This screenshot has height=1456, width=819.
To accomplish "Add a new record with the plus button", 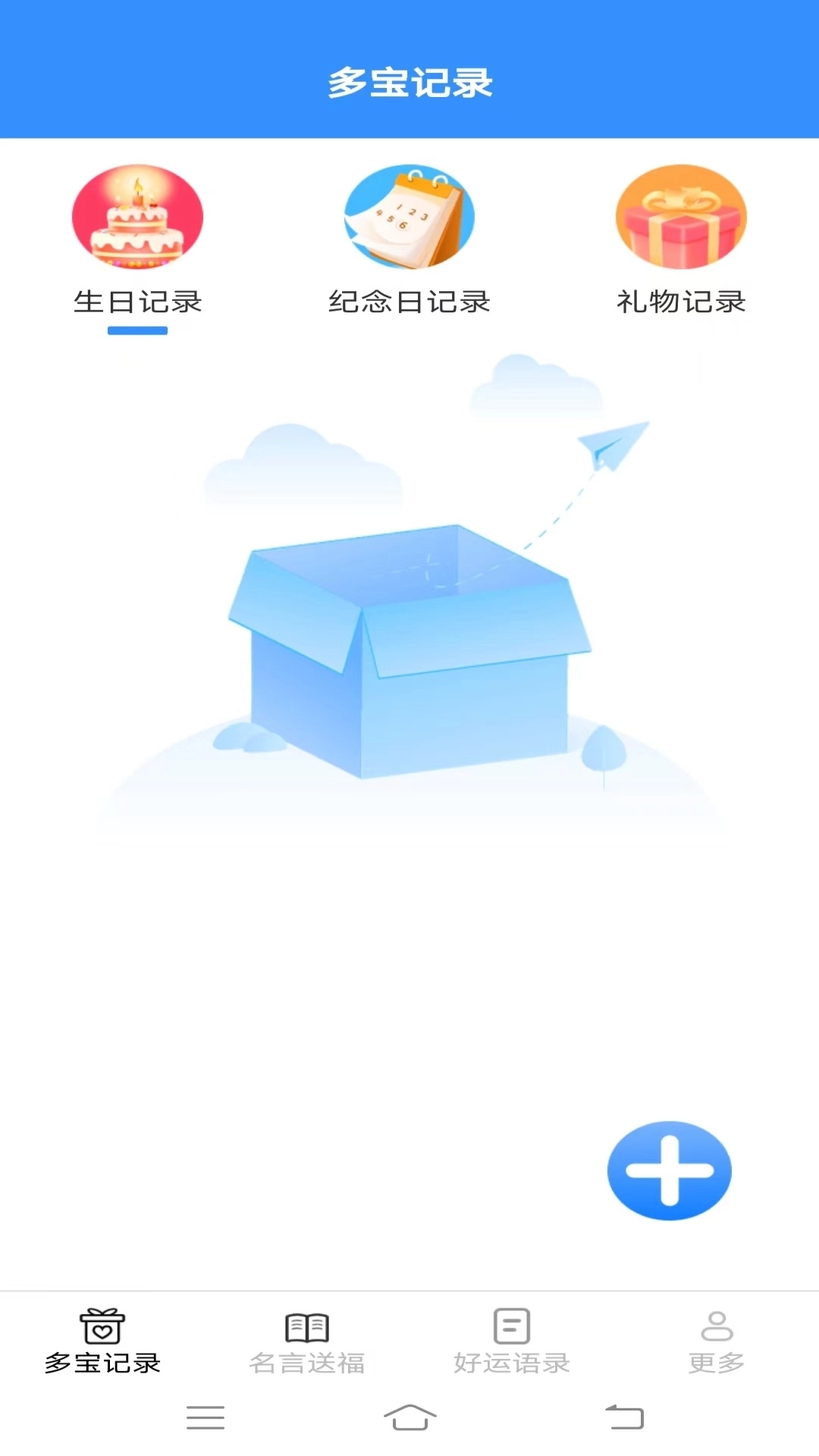I will coord(669,1170).
